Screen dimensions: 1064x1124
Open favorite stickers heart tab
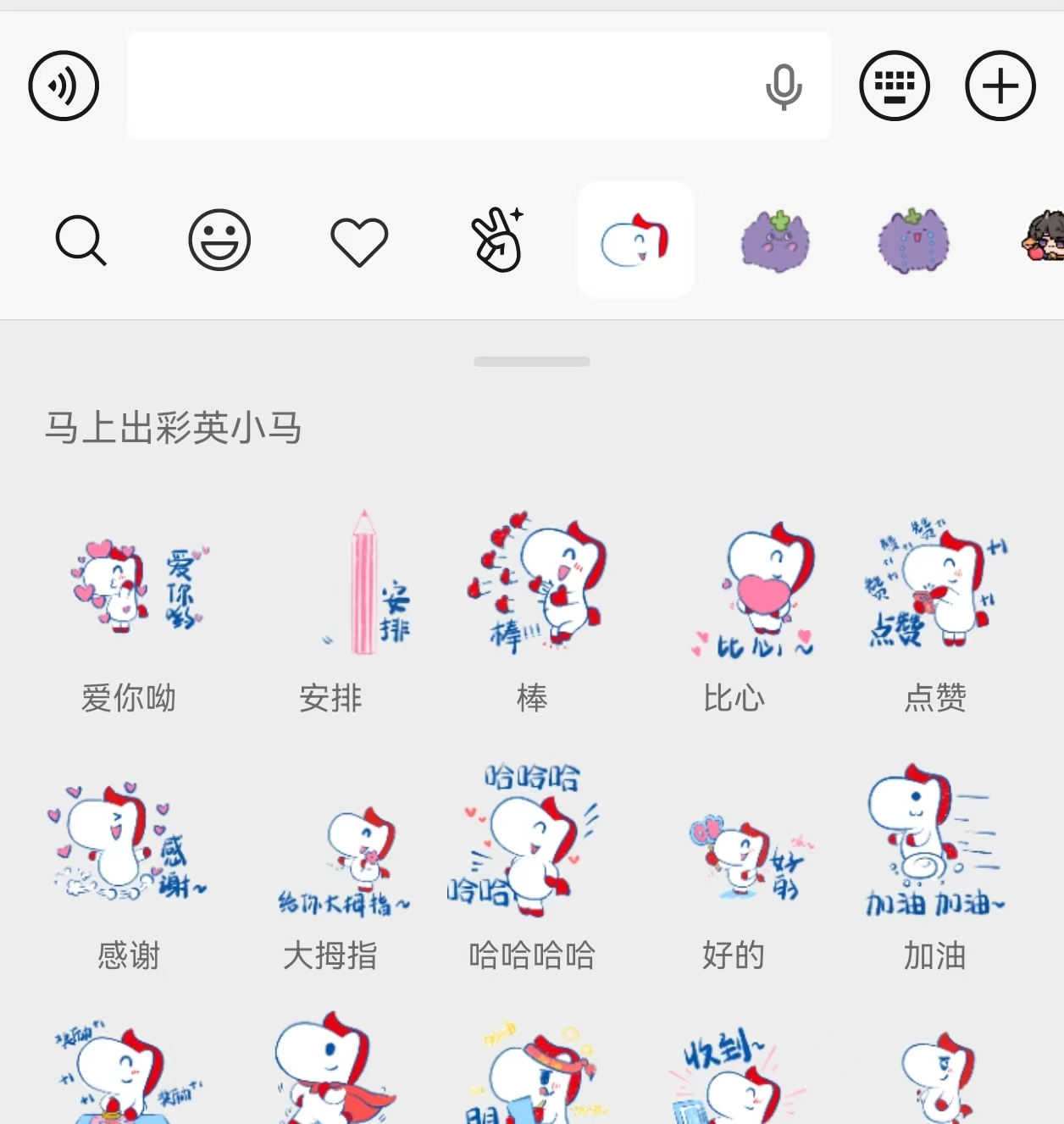pyautogui.click(x=359, y=241)
